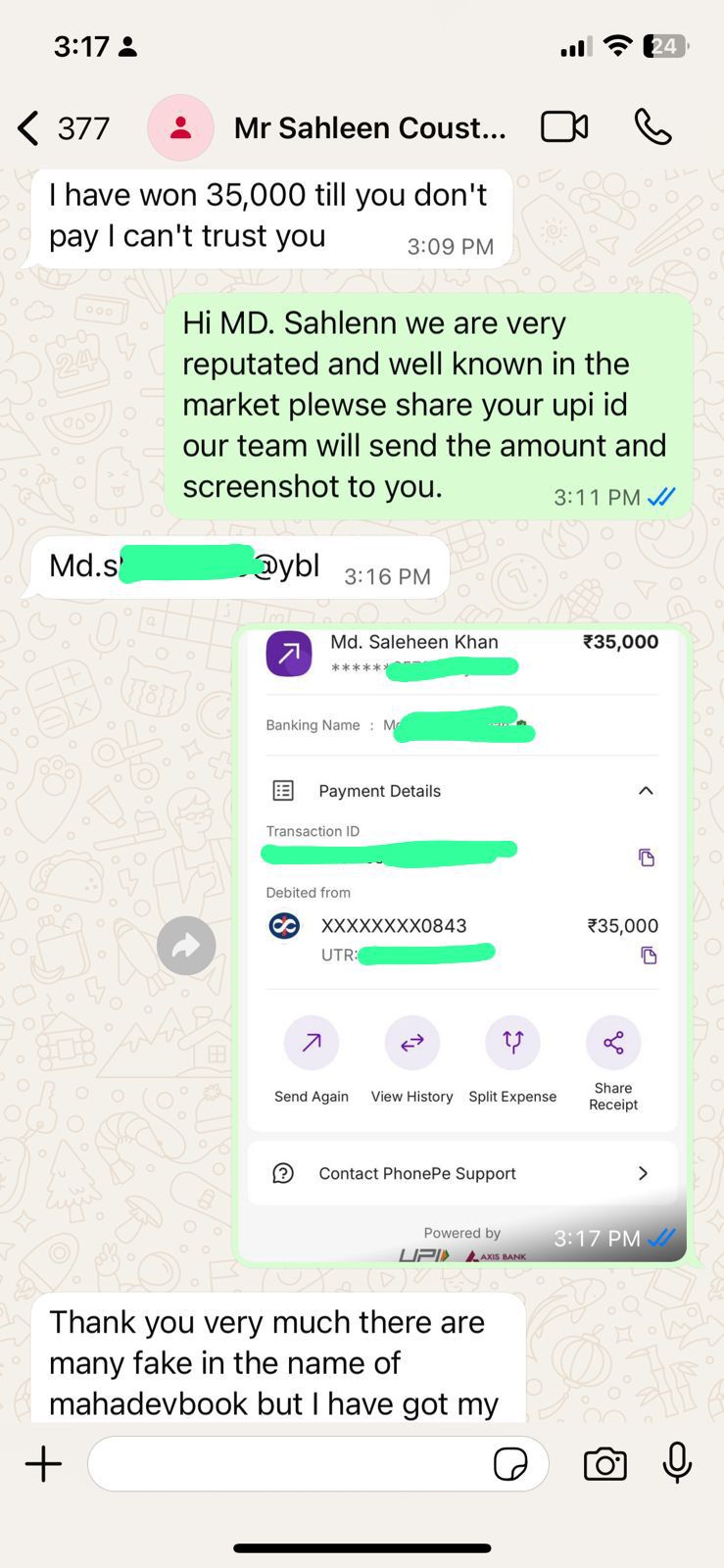
Task: Forward the payment screenshot
Action: point(186,946)
